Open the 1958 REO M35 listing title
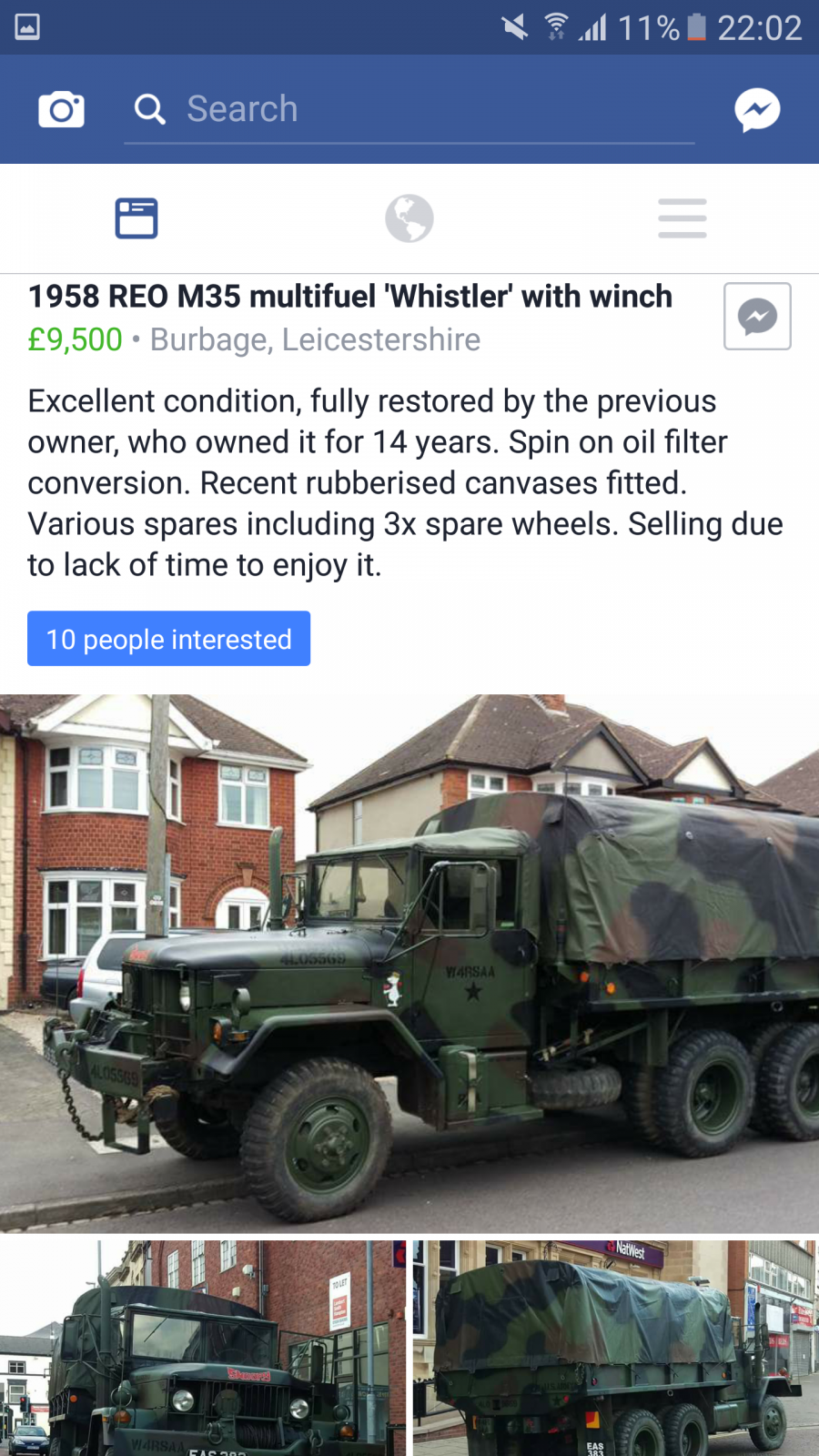This screenshot has height=1456, width=819. tap(350, 297)
